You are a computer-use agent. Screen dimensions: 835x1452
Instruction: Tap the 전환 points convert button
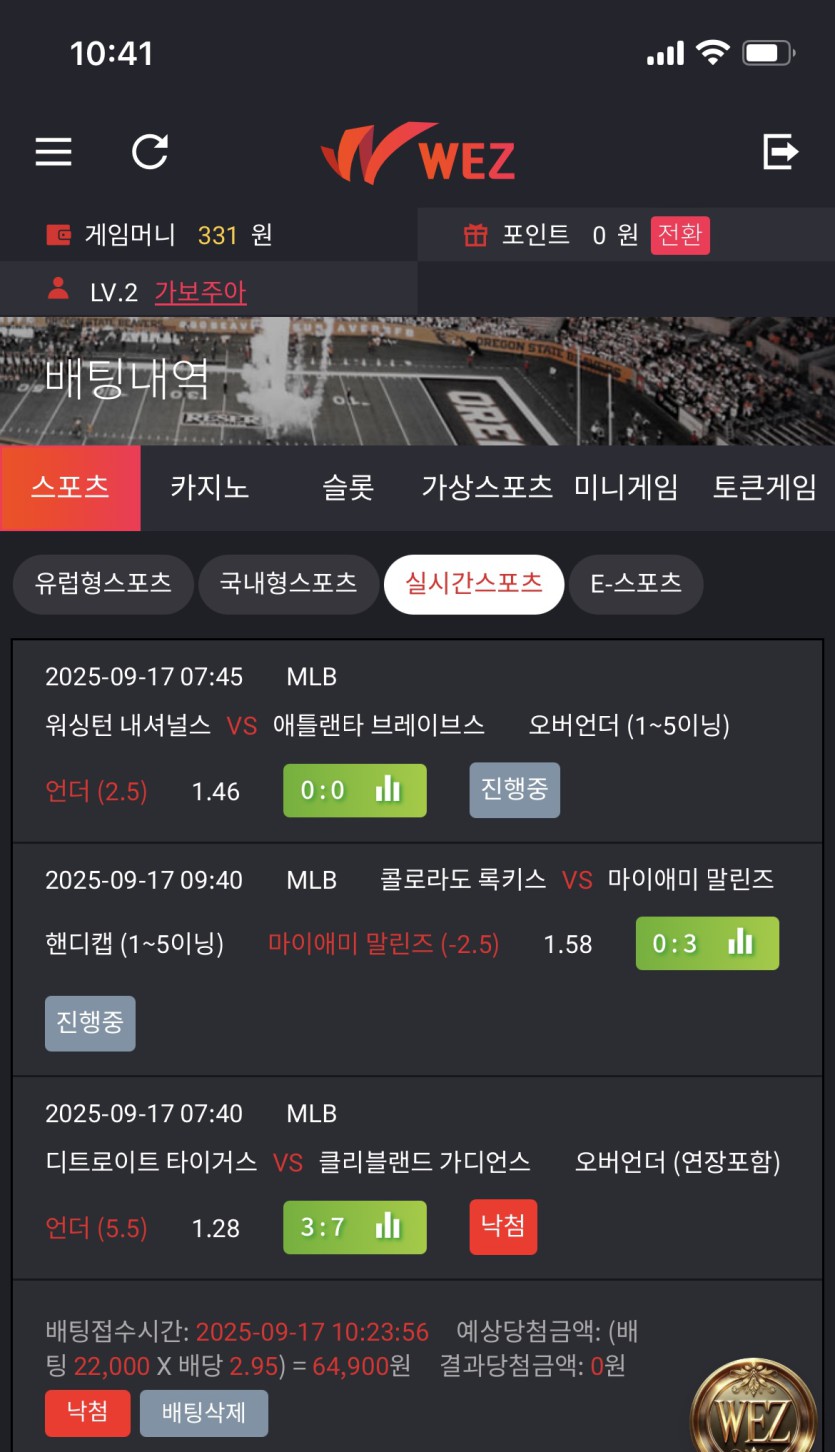tap(680, 235)
